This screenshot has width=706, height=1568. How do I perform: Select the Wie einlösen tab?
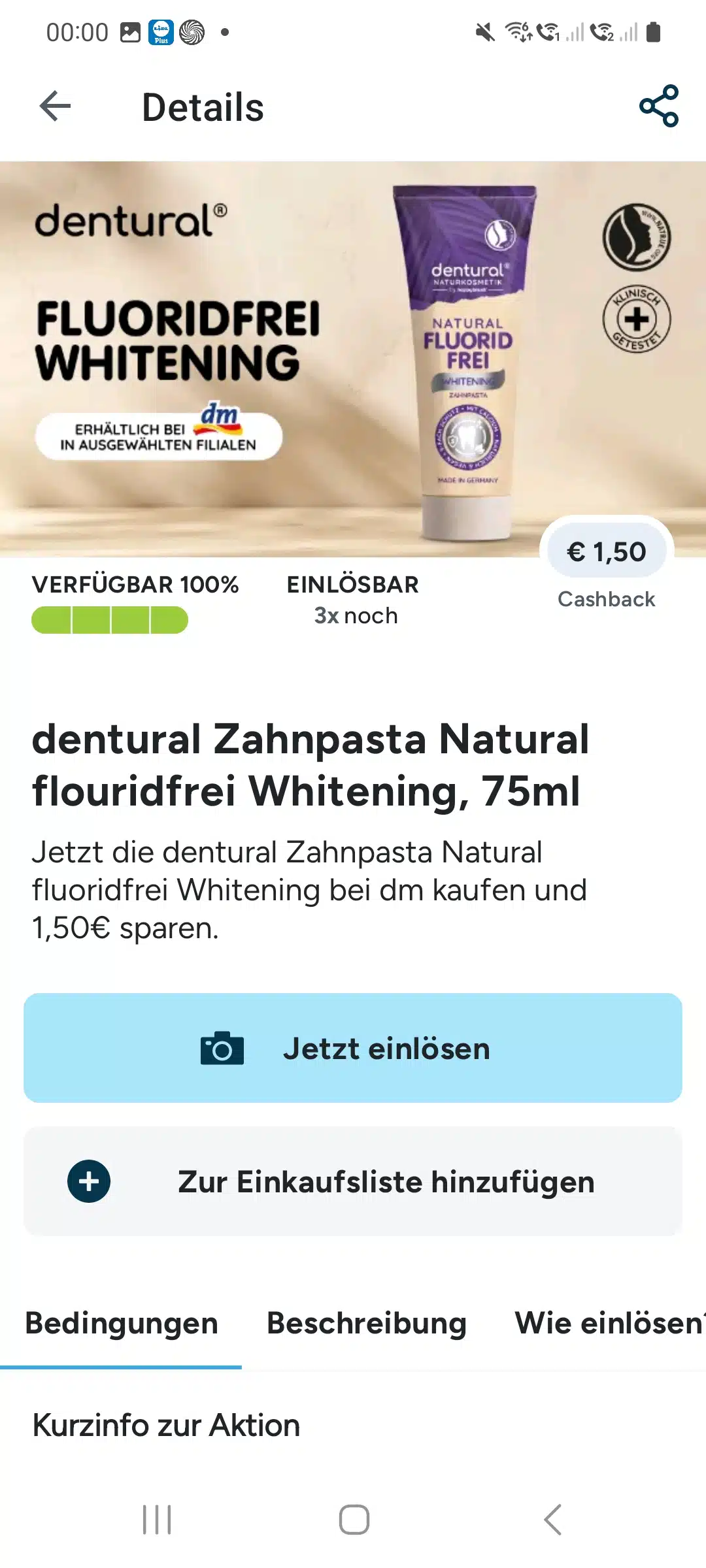609,1324
